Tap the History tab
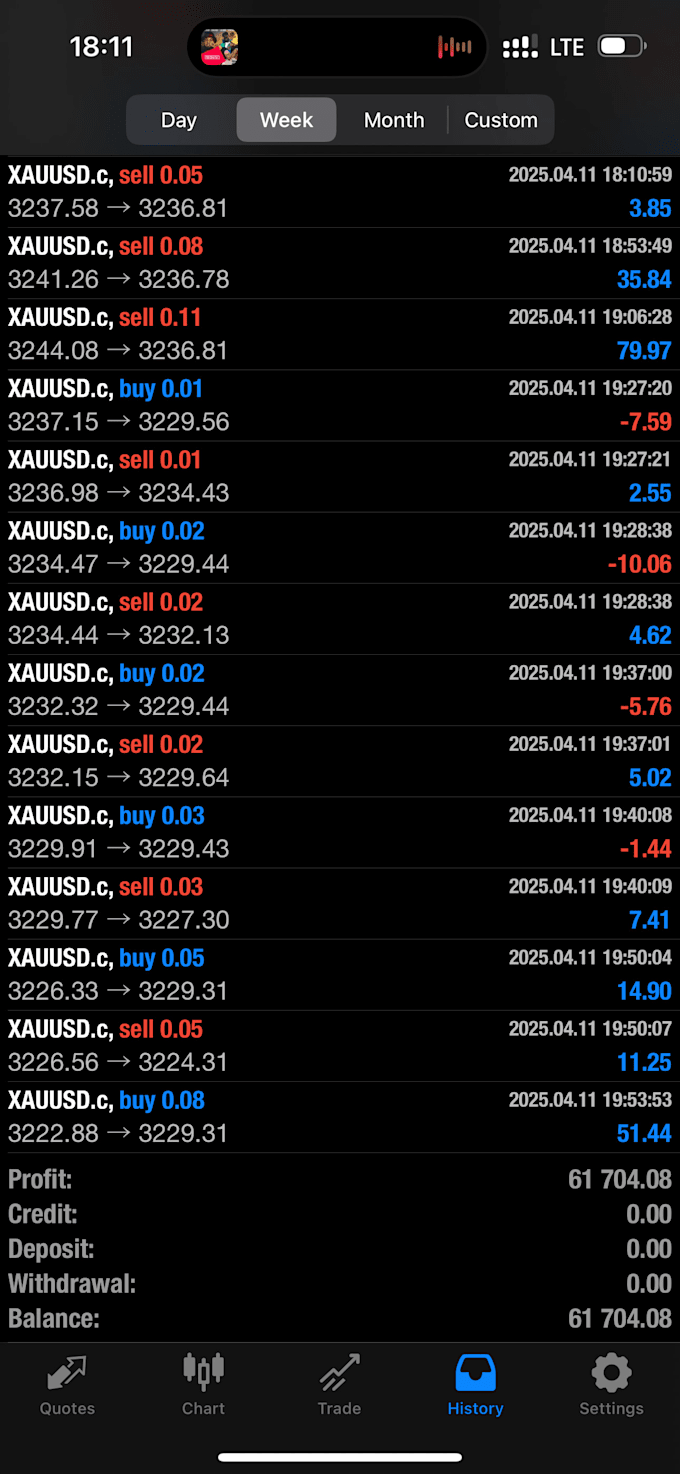The height and width of the screenshot is (1474, 680). pyautogui.click(x=475, y=1386)
